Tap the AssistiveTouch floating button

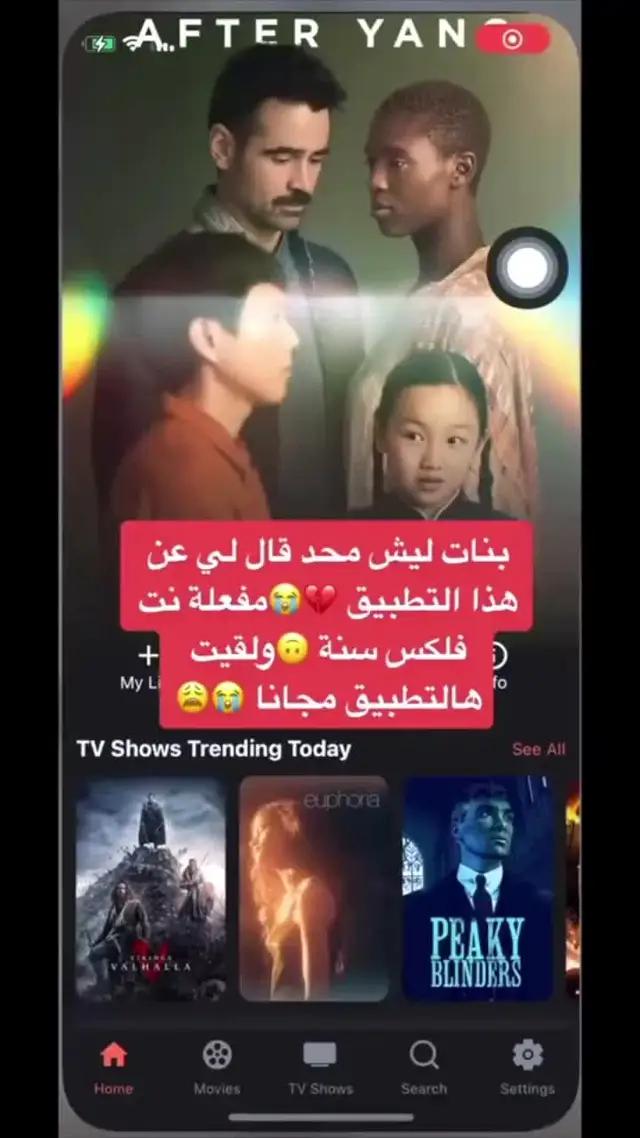527,268
